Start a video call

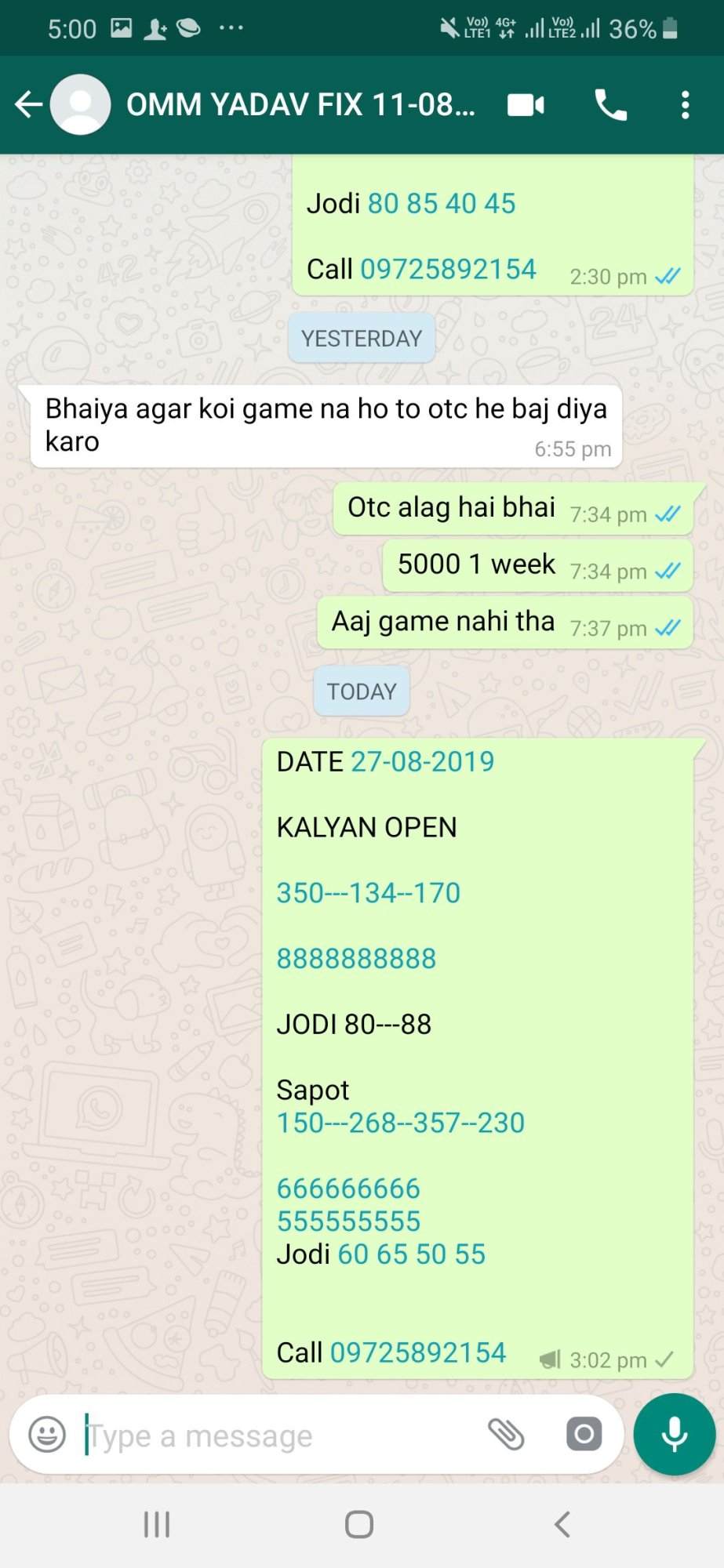[x=526, y=104]
